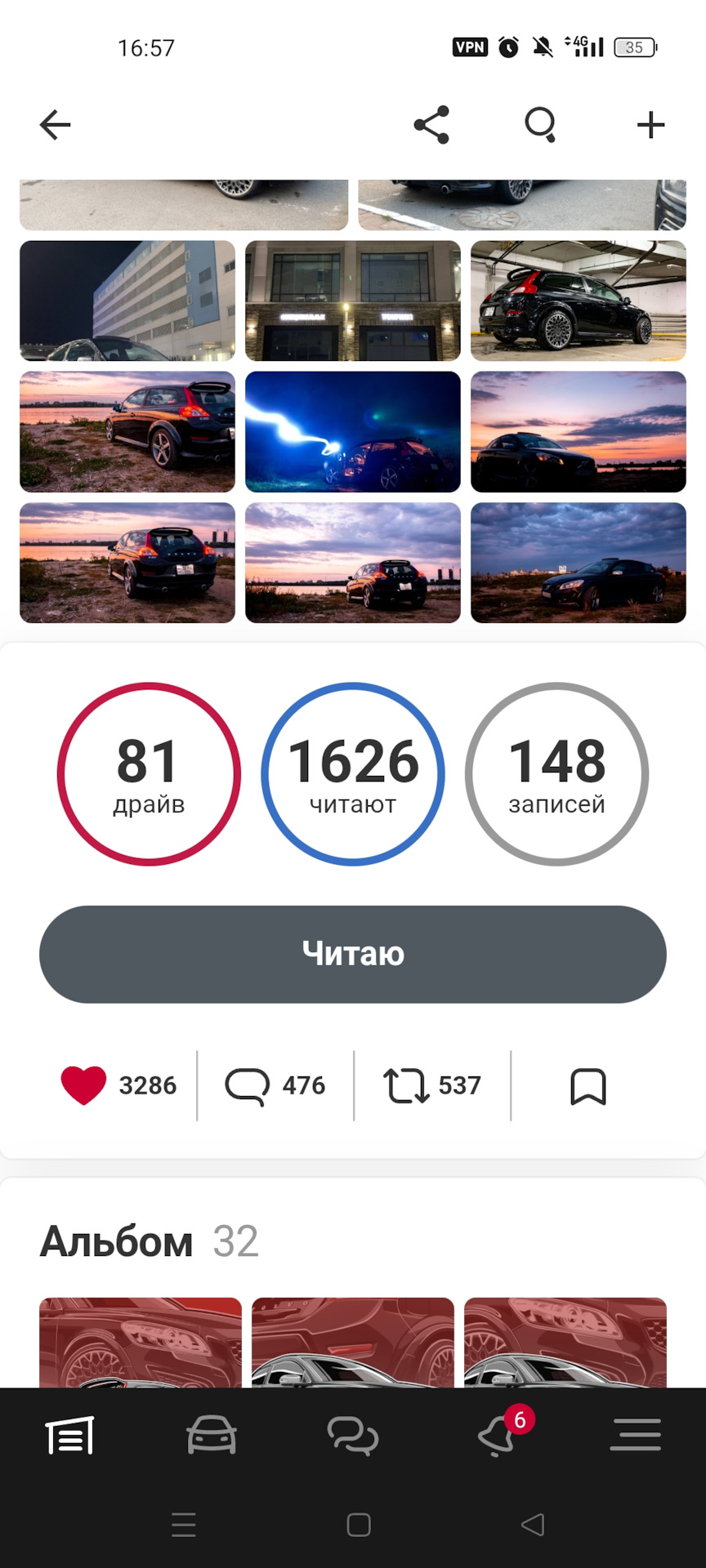Open the search magnifier
Viewport: 706px width, 1568px height.
point(540,125)
